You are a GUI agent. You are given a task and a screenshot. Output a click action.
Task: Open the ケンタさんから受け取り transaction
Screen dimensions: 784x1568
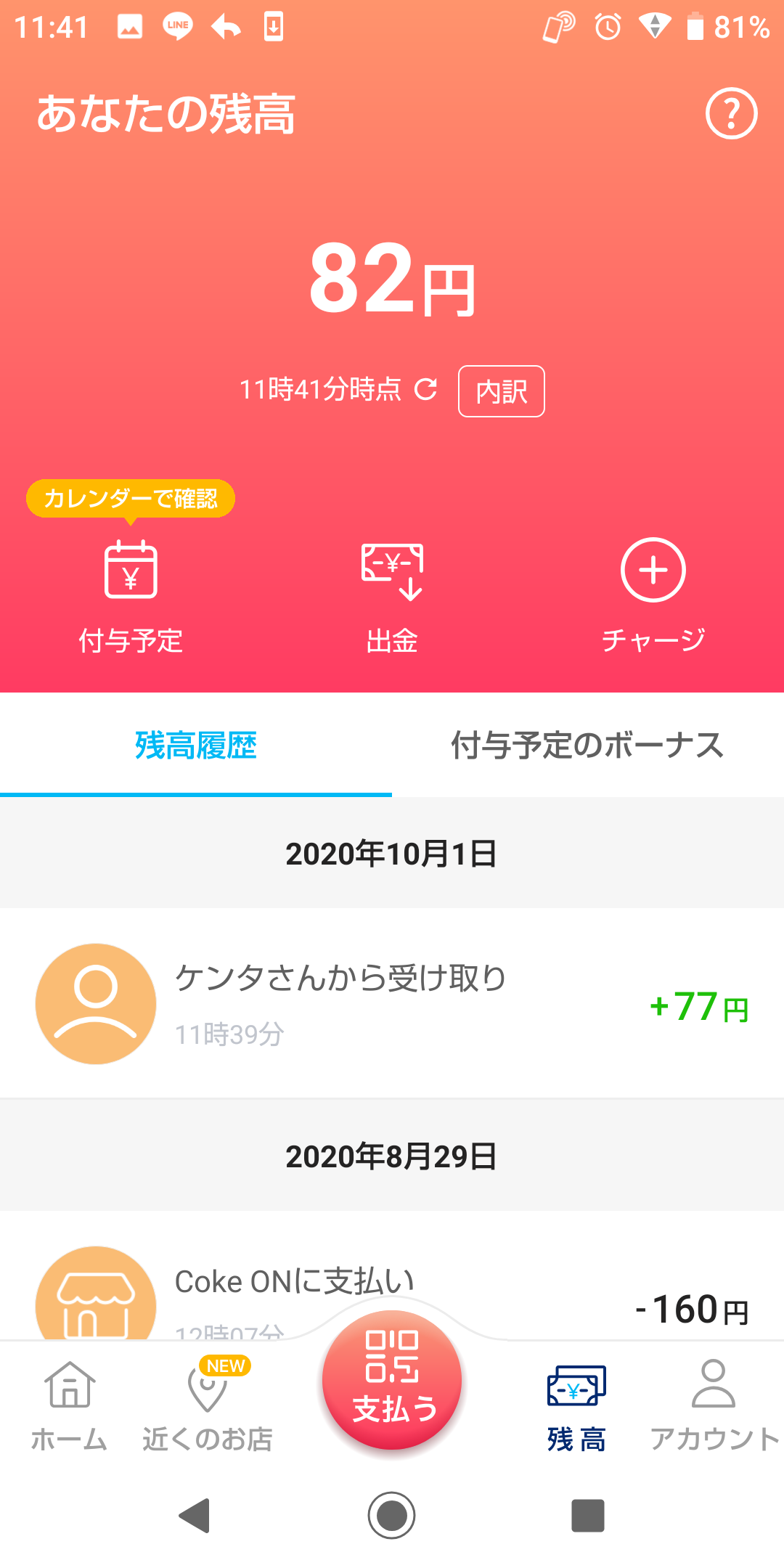click(x=392, y=1003)
